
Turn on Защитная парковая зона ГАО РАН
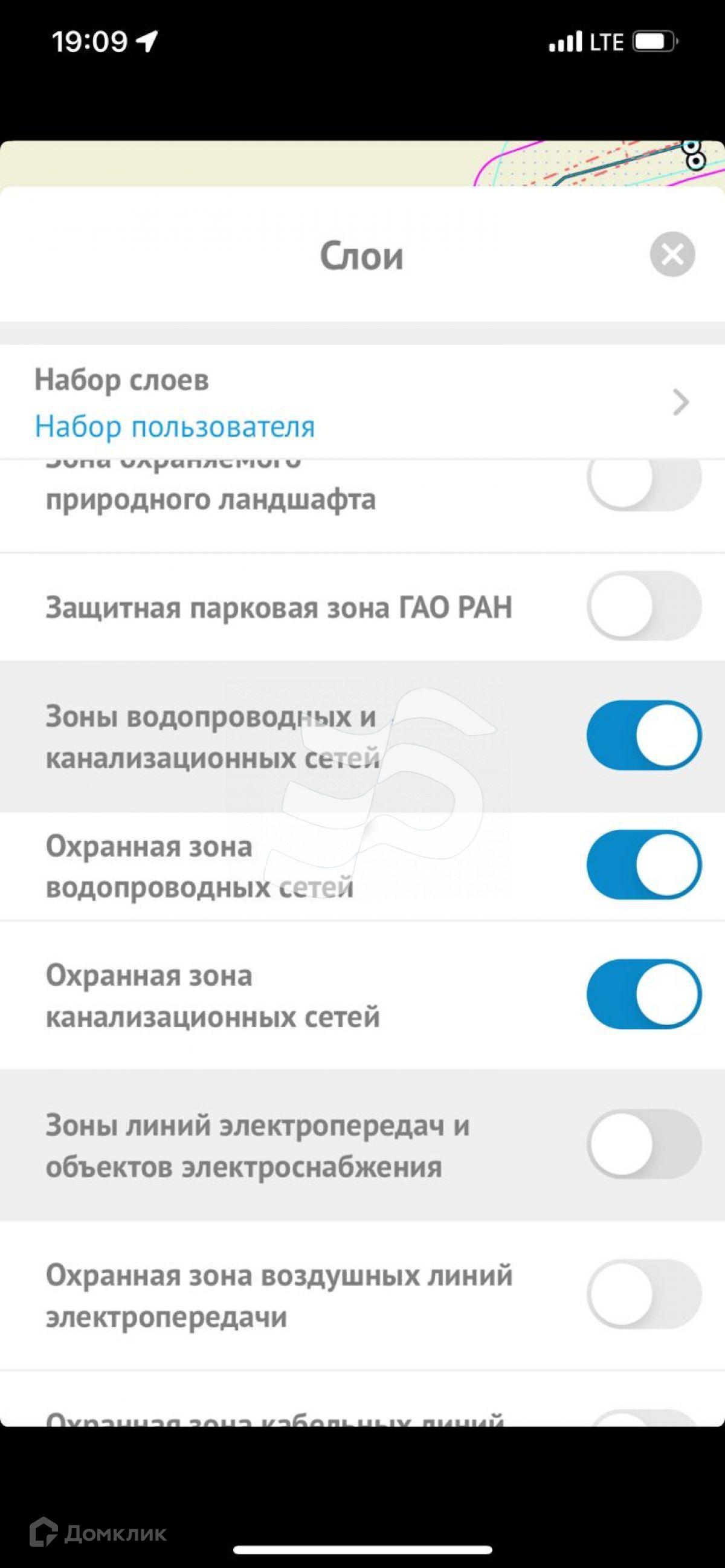[x=643, y=606]
